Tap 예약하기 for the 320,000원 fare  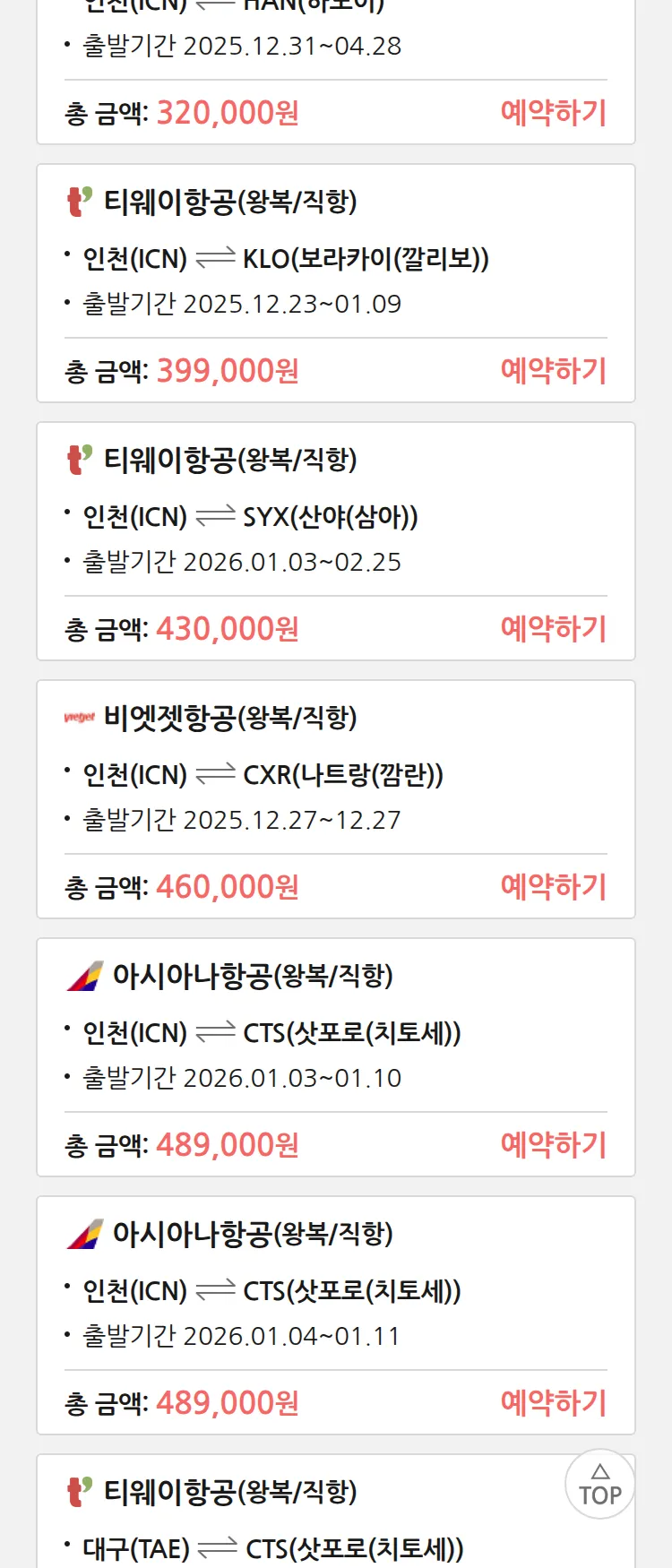(553, 113)
